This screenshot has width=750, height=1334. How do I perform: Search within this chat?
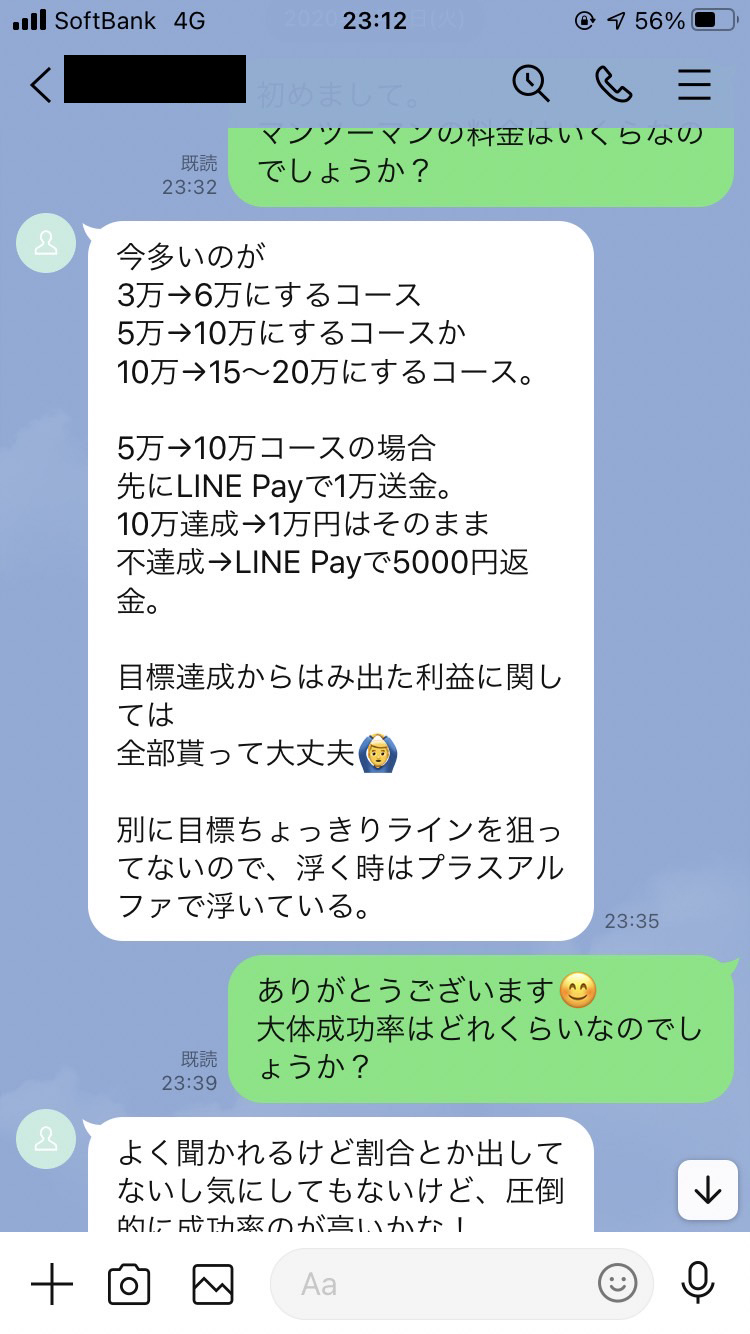tap(531, 84)
